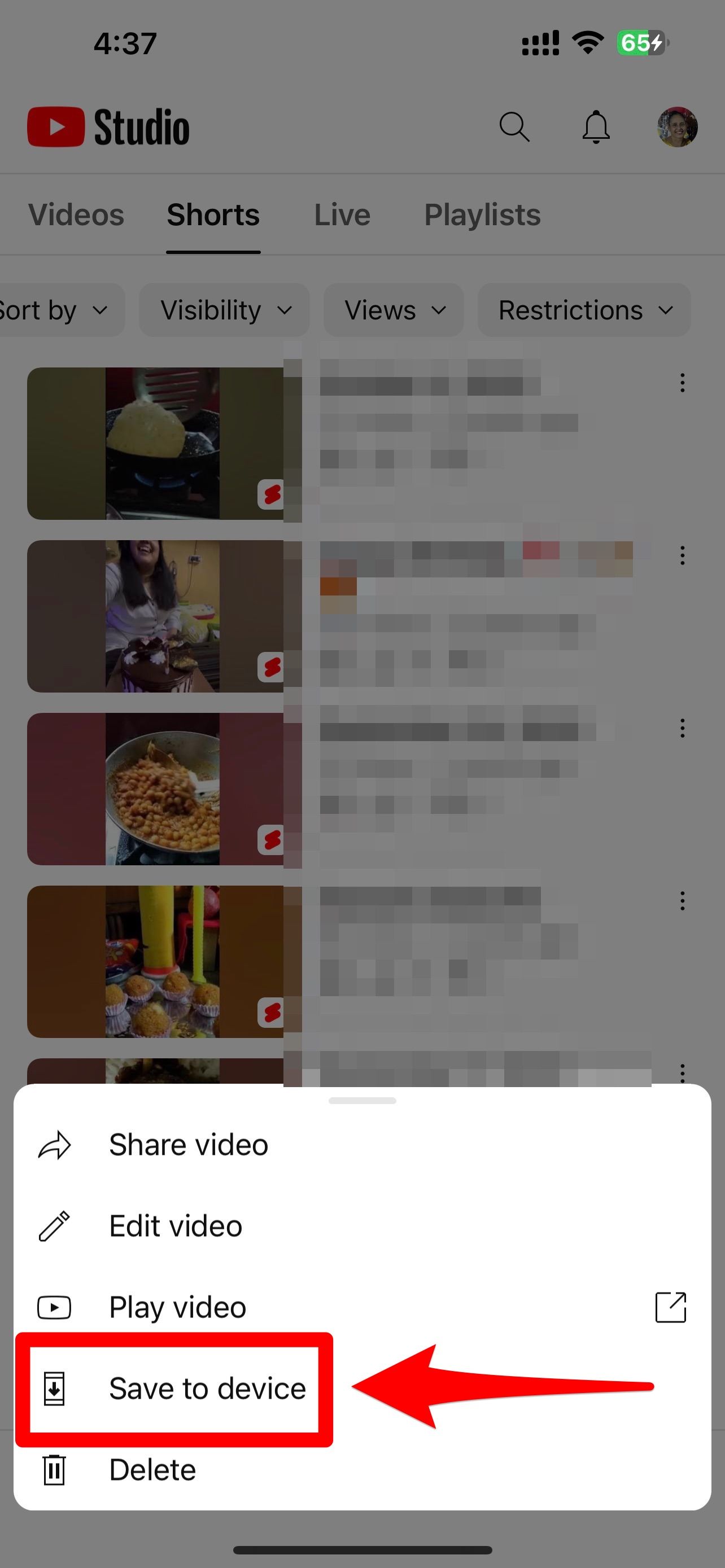Switch to the Live tab
Viewport: 725px width, 1568px height.
click(342, 215)
